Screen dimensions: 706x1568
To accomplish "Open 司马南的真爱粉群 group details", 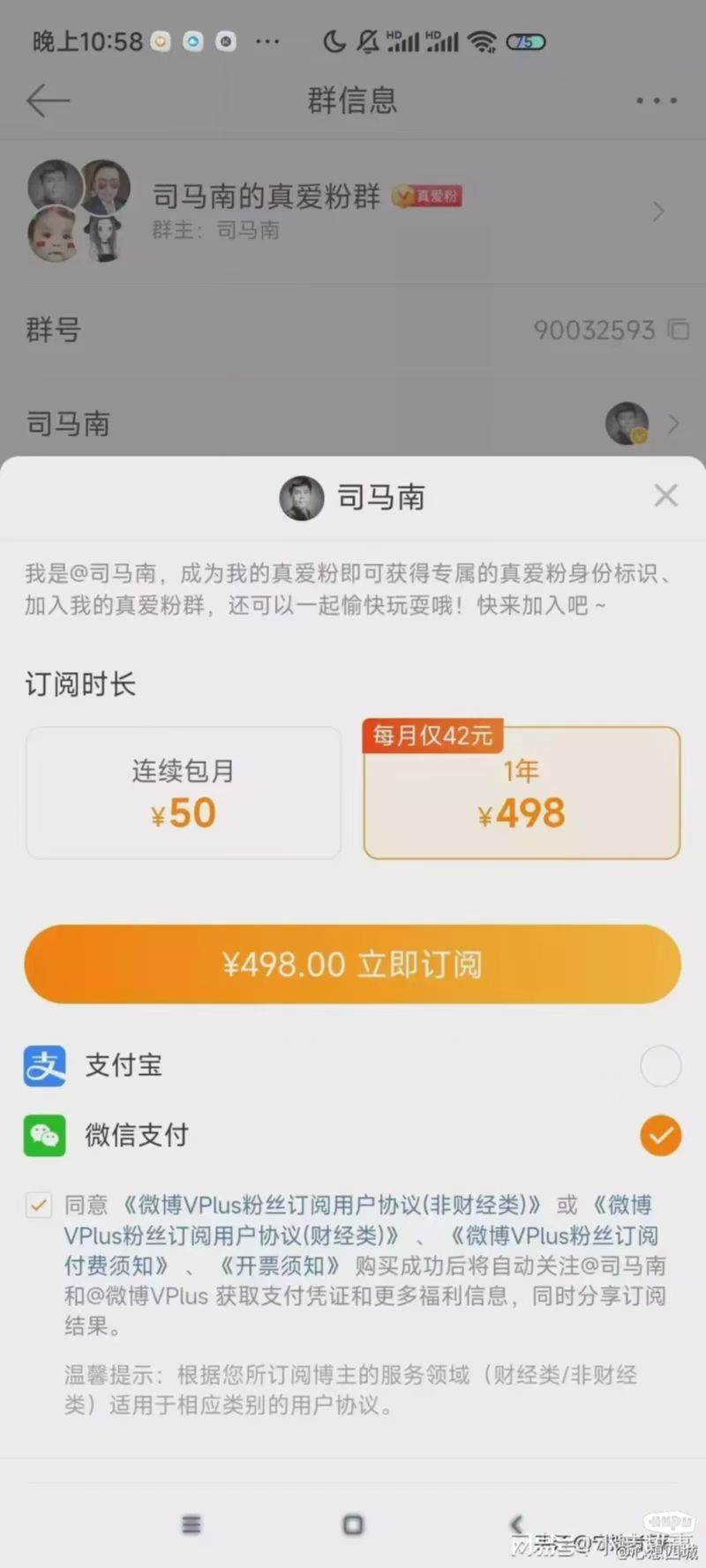I will point(353,212).
